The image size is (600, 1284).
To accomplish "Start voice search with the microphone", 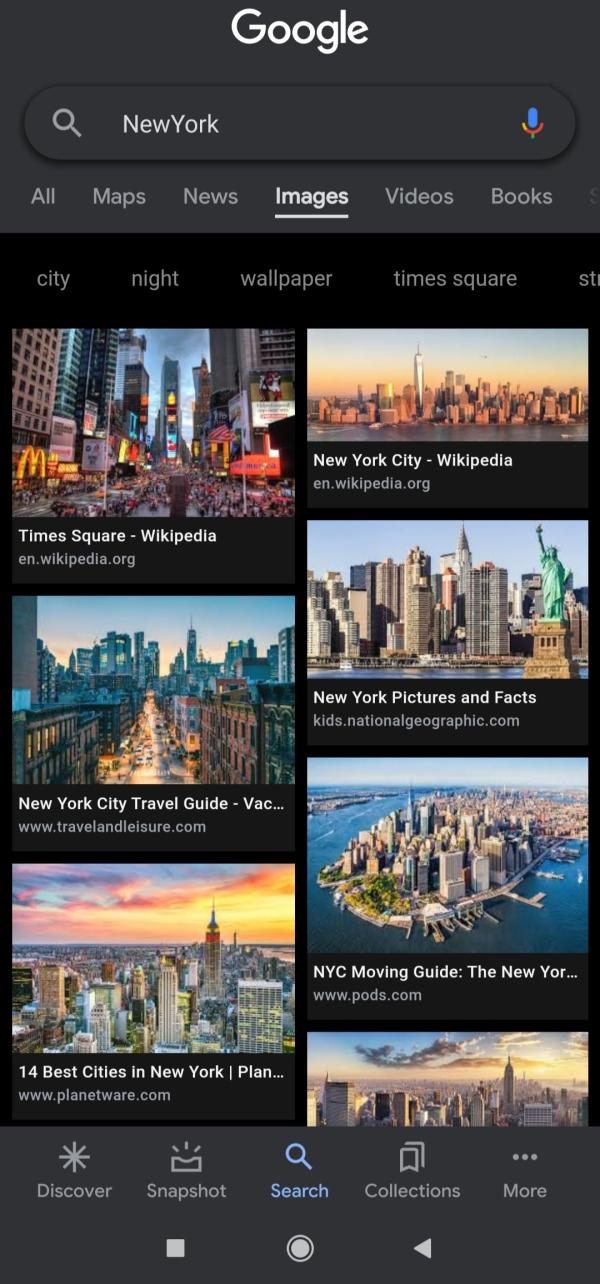I will pos(532,124).
